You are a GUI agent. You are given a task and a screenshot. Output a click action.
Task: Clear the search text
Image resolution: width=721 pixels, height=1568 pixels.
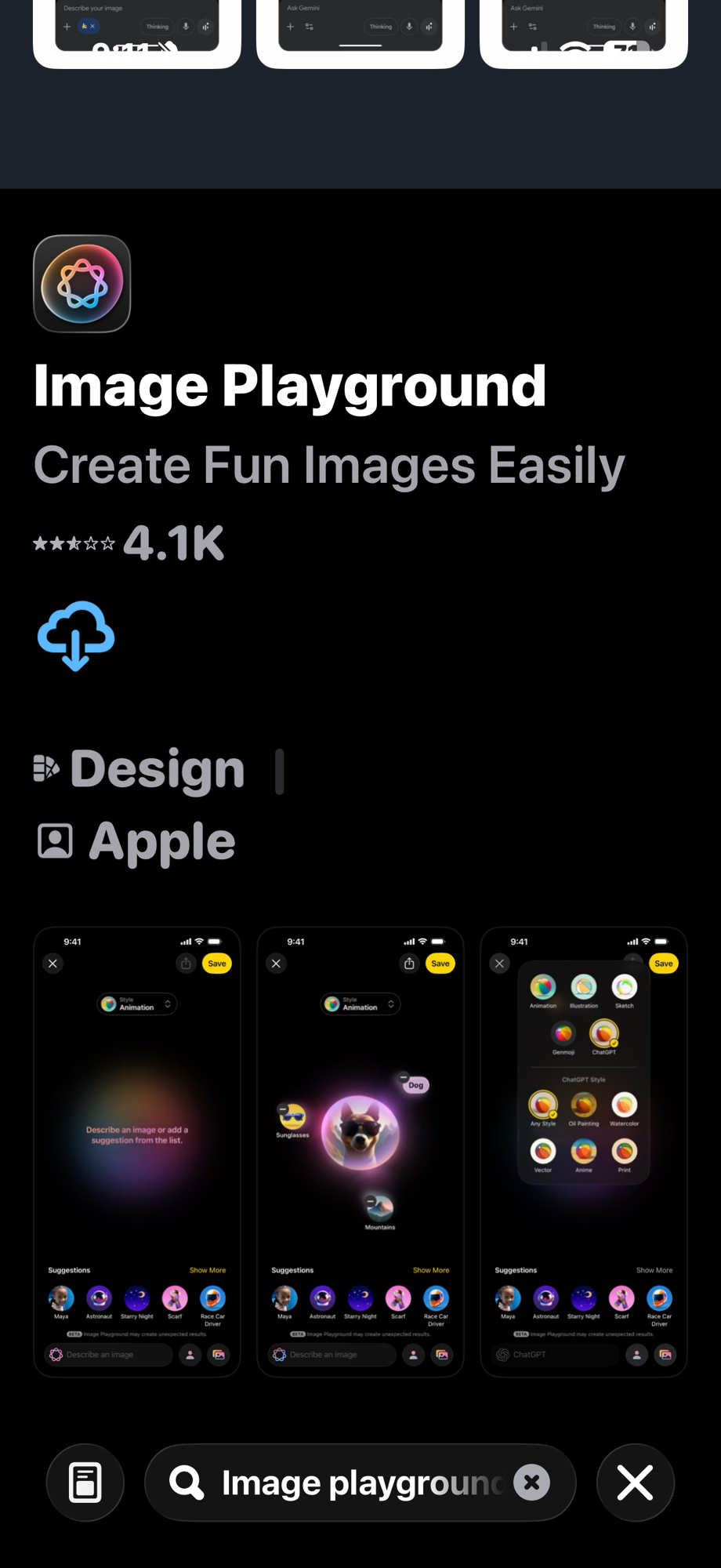(x=531, y=1483)
